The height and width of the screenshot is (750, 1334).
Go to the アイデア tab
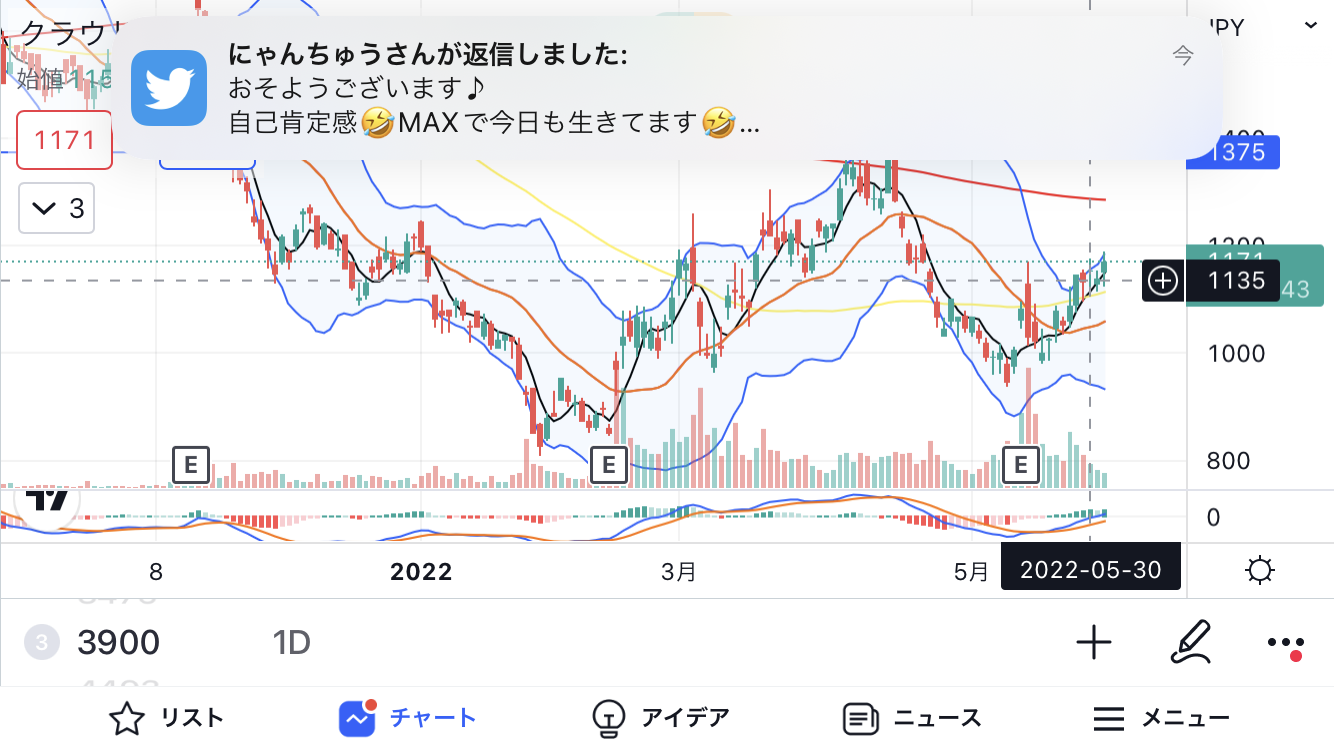click(x=660, y=717)
